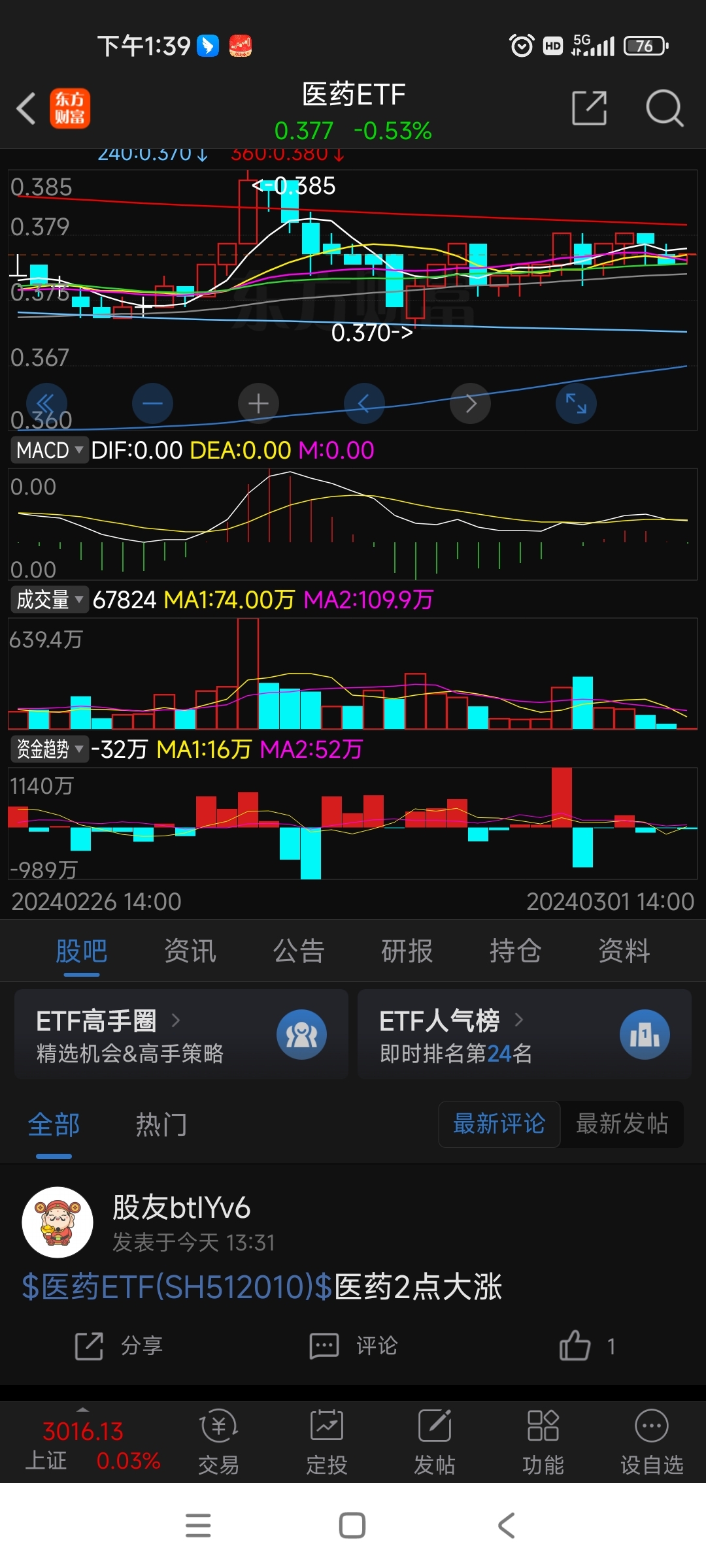Select the 热门 filter under comments

161,1124
